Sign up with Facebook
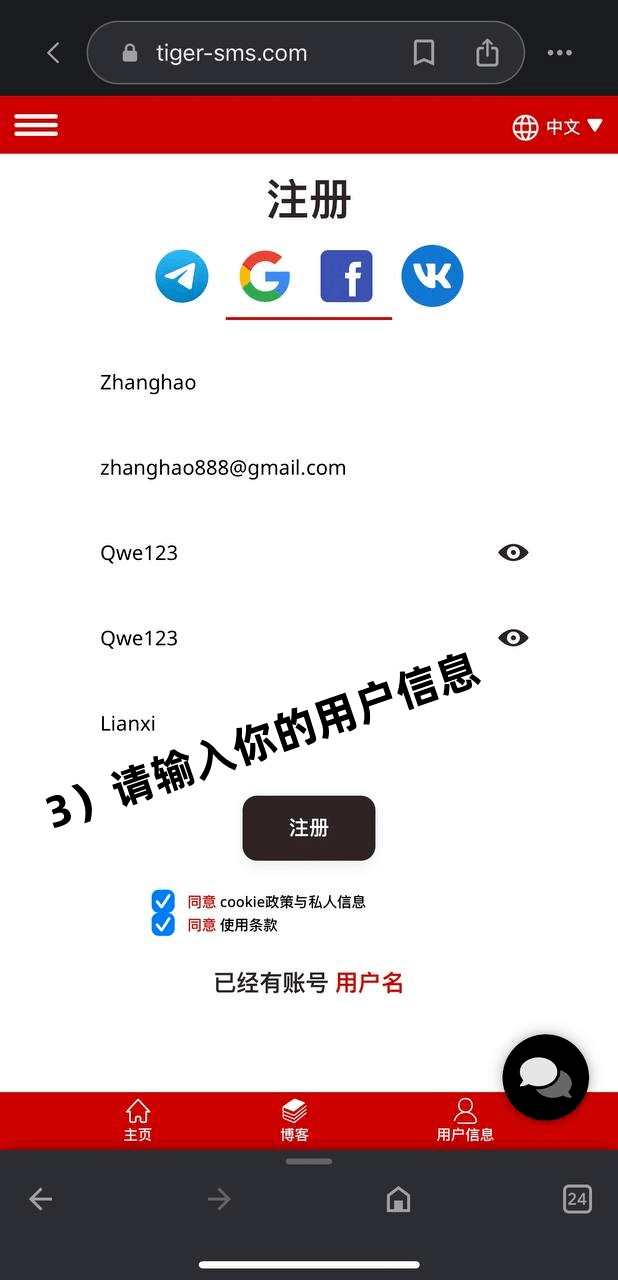This screenshot has width=618, height=1280. 346,276
